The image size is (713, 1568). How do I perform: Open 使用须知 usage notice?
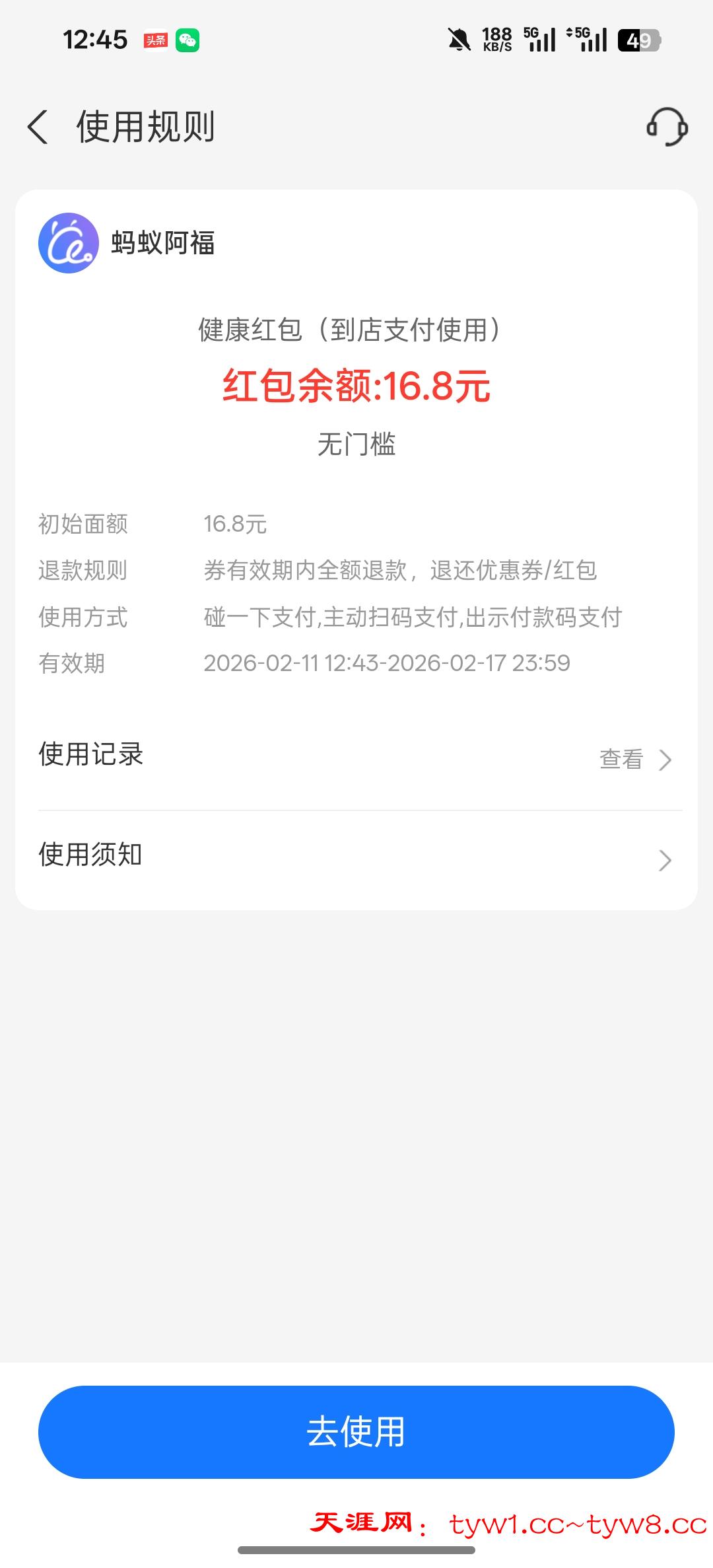[356, 857]
